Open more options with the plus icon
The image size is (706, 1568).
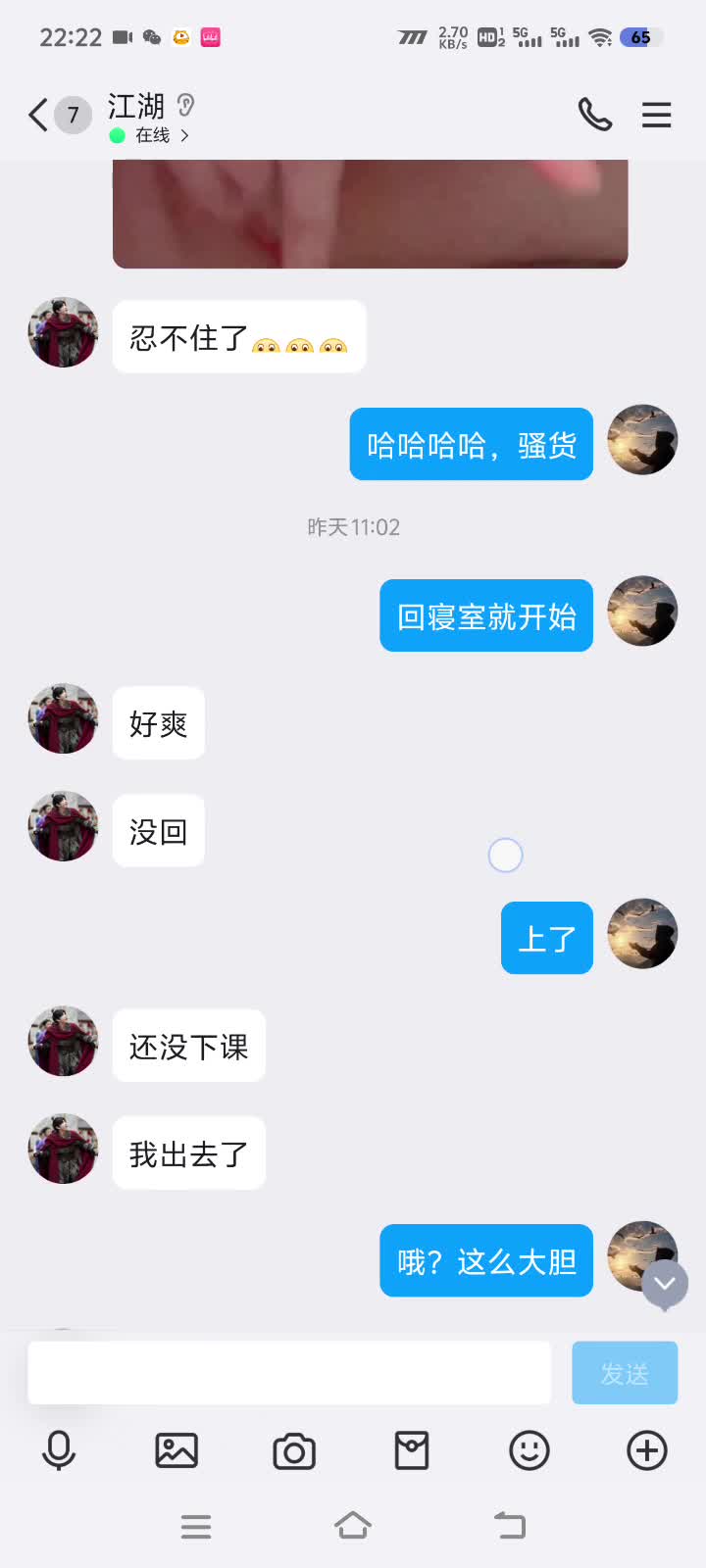[x=647, y=1450]
